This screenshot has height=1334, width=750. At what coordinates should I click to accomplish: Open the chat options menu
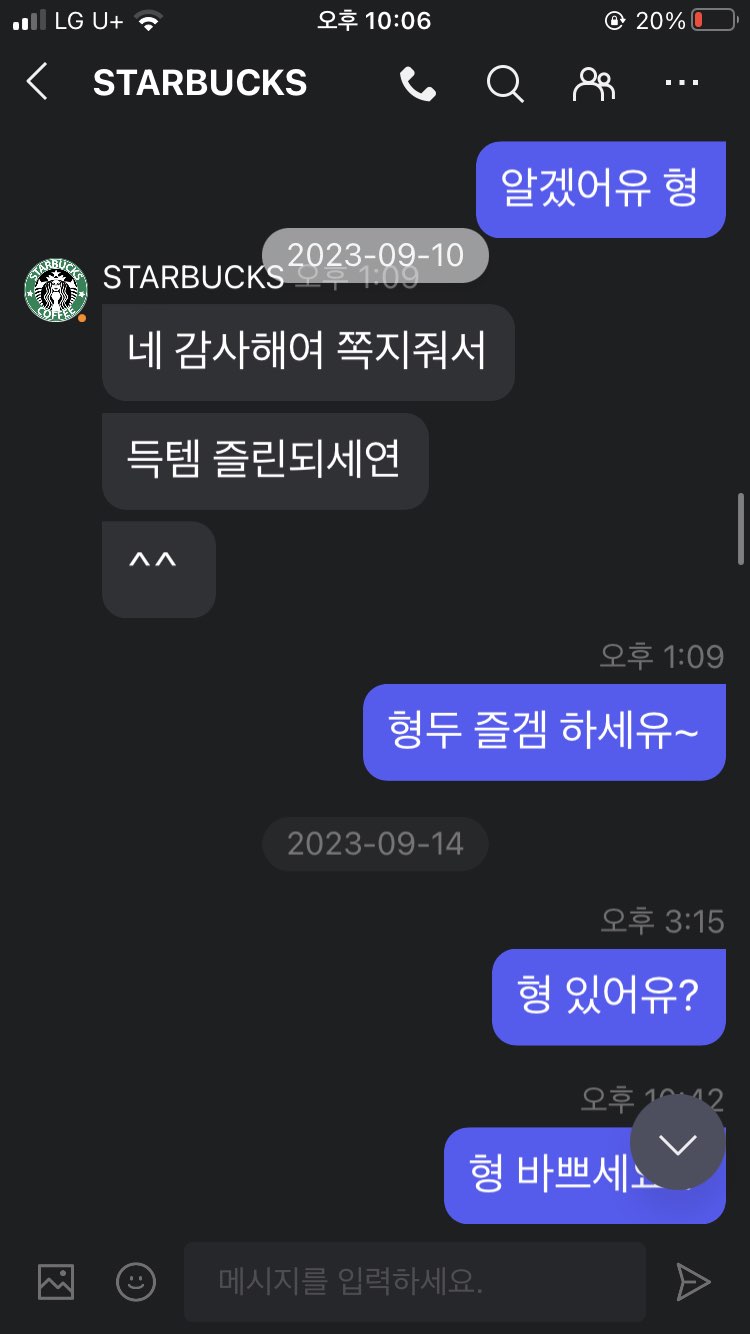681,84
